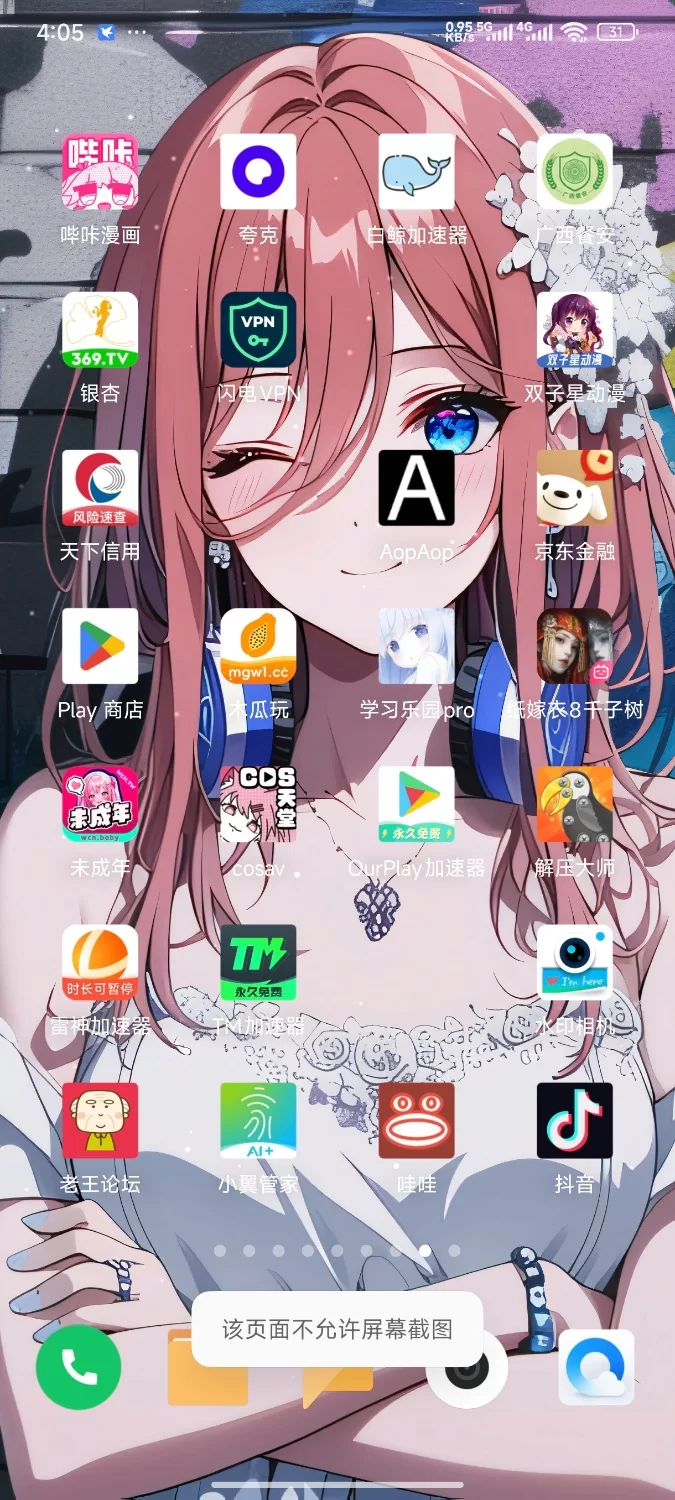Open 老王论坛 app
675x1500 pixels.
pos(100,1120)
